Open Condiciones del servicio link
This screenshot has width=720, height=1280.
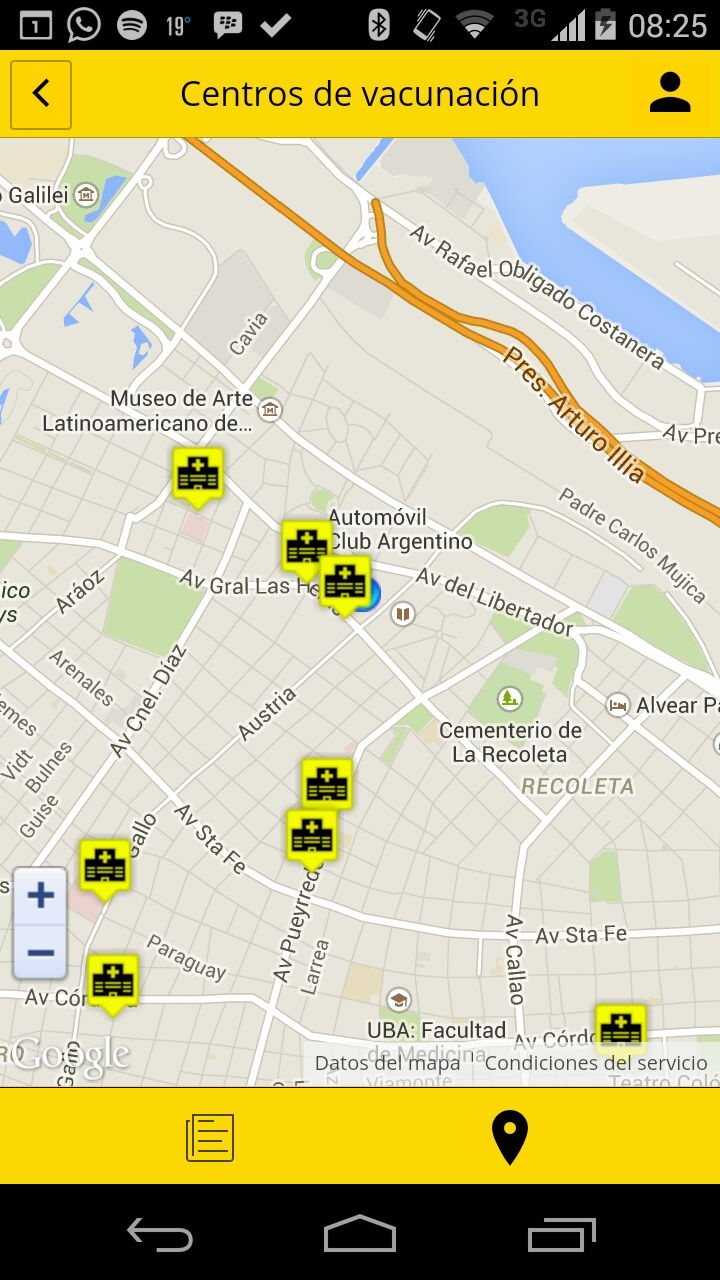596,1063
